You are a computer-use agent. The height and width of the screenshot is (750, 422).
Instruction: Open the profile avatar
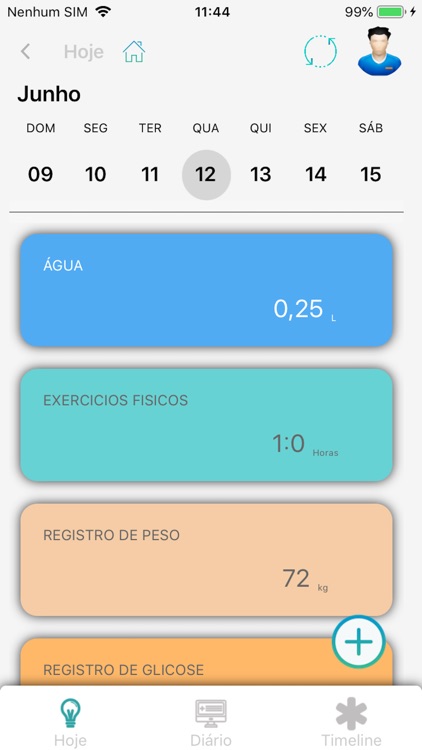point(379,51)
